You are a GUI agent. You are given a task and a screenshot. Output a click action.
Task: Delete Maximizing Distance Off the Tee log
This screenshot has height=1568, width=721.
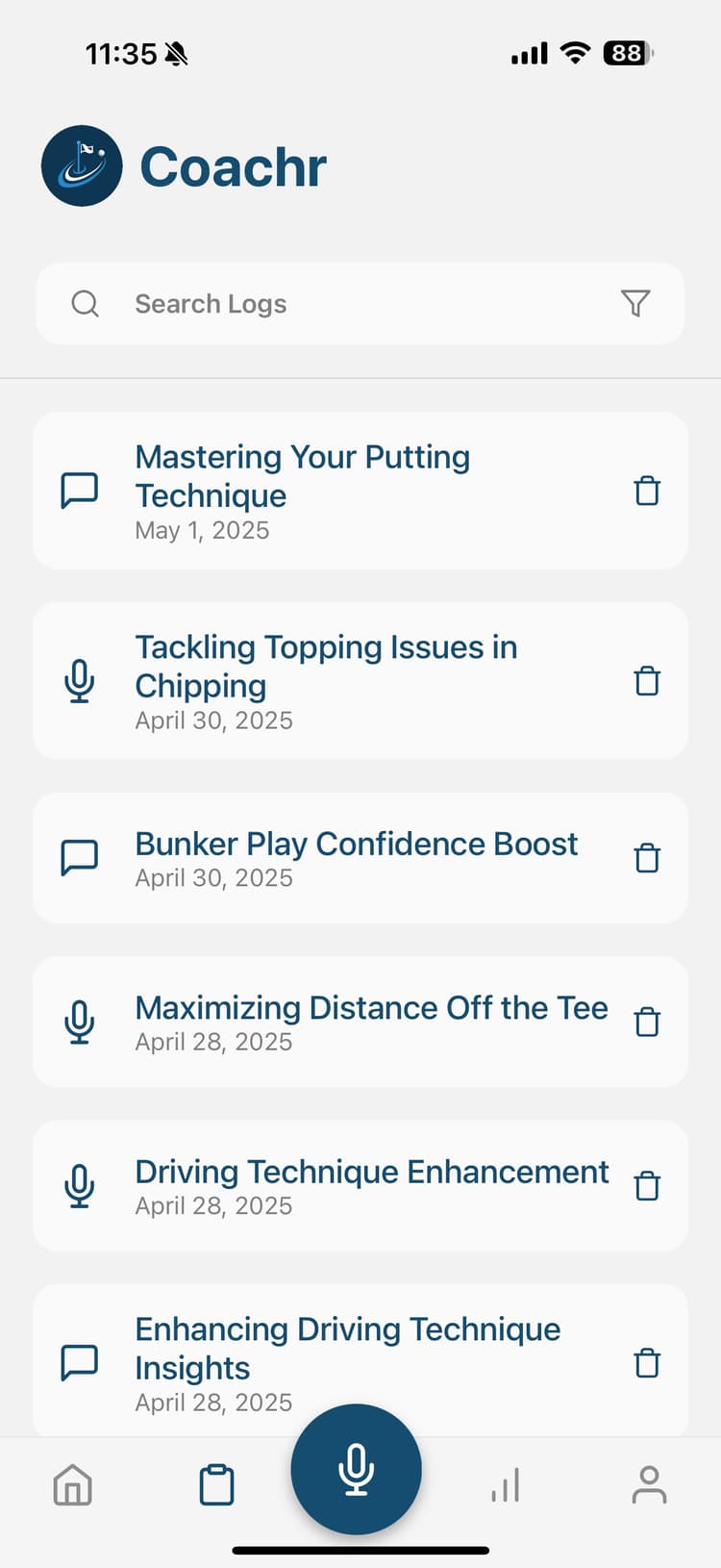(x=647, y=1022)
